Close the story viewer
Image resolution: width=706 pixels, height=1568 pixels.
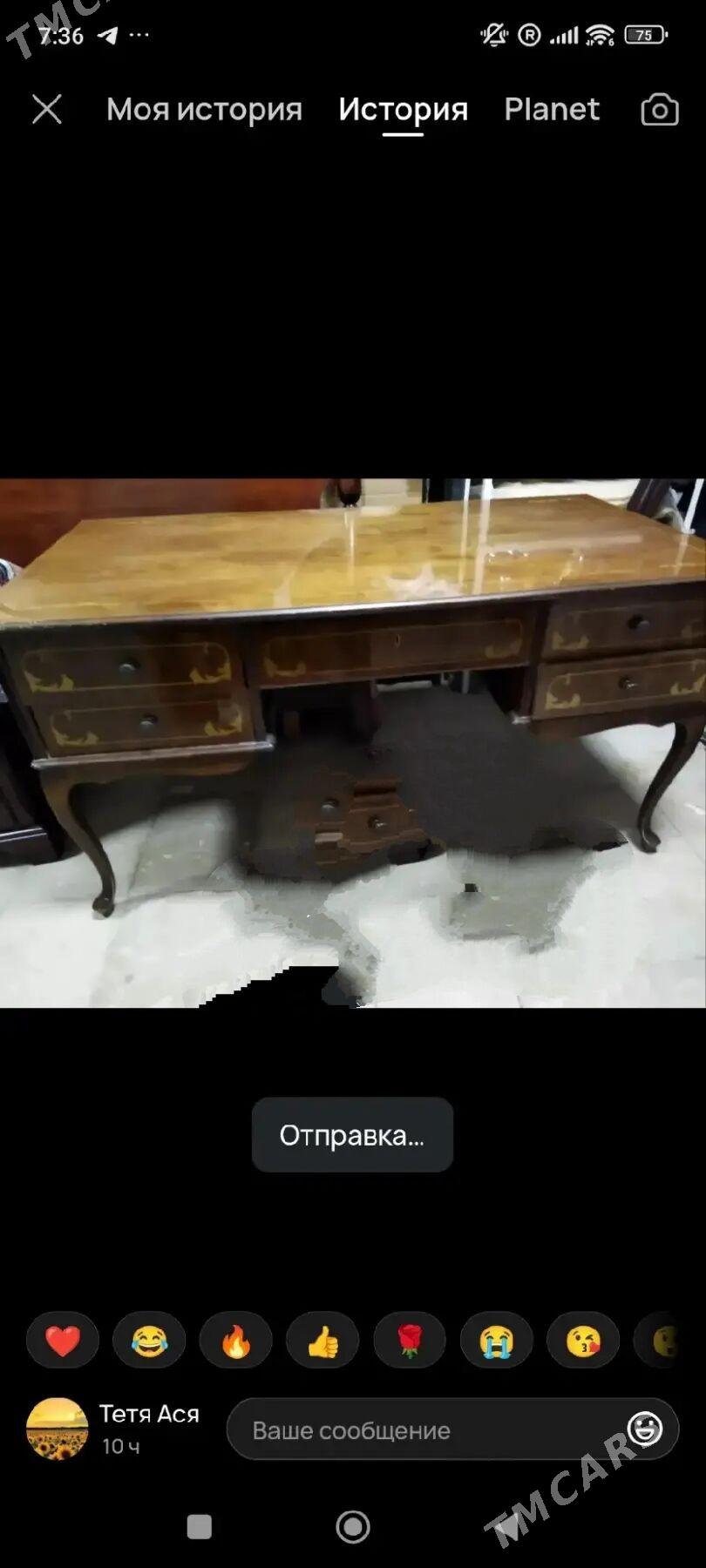pos(47,110)
